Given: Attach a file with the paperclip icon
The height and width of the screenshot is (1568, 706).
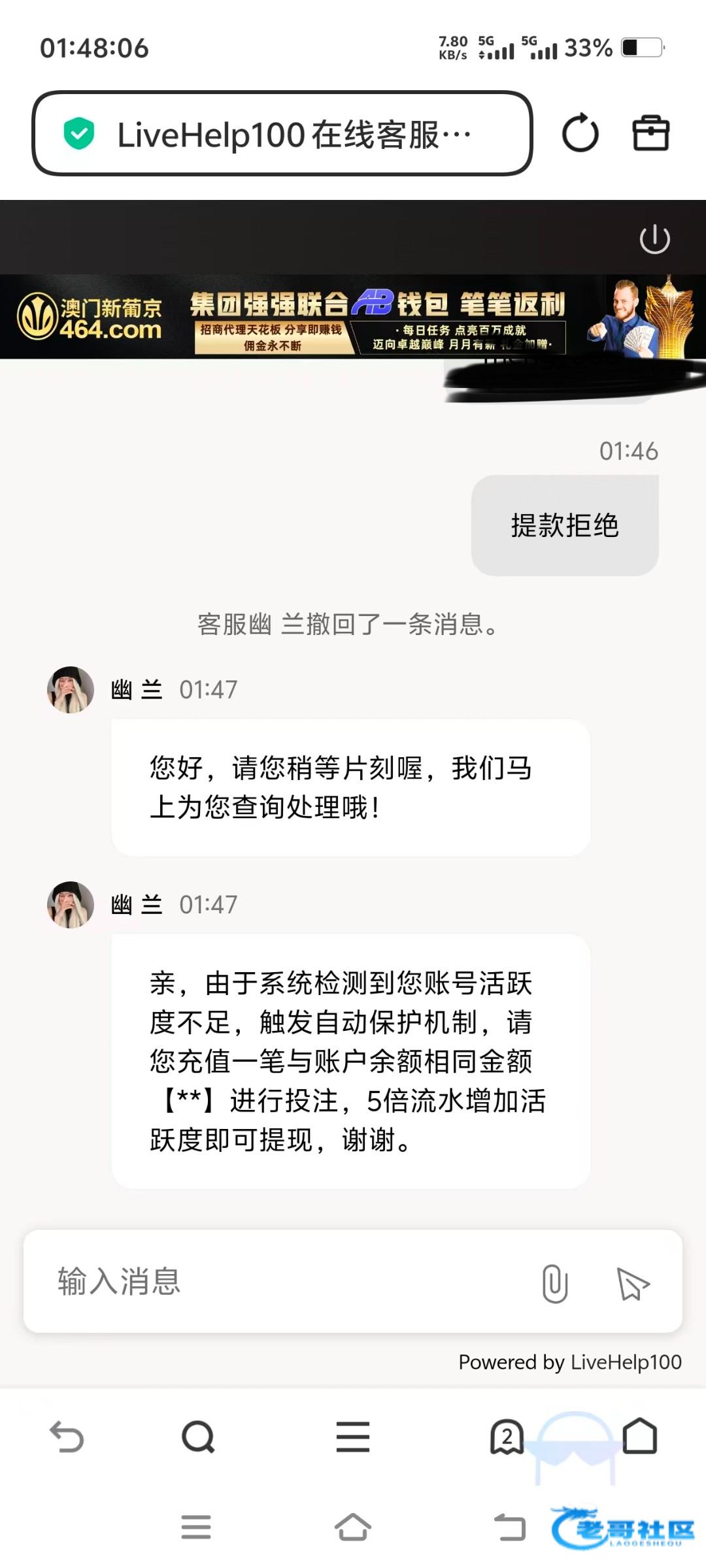Looking at the screenshot, I should pos(554,1283).
